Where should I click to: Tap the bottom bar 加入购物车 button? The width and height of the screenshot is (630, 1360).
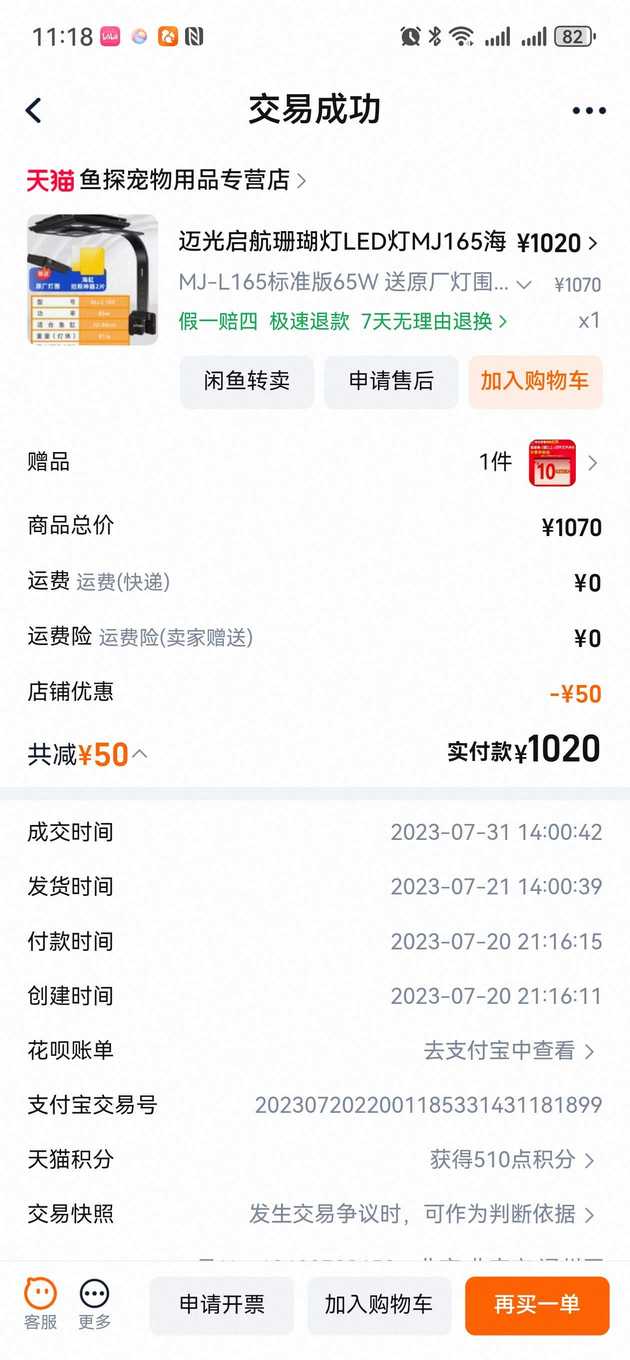[x=379, y=1305]
